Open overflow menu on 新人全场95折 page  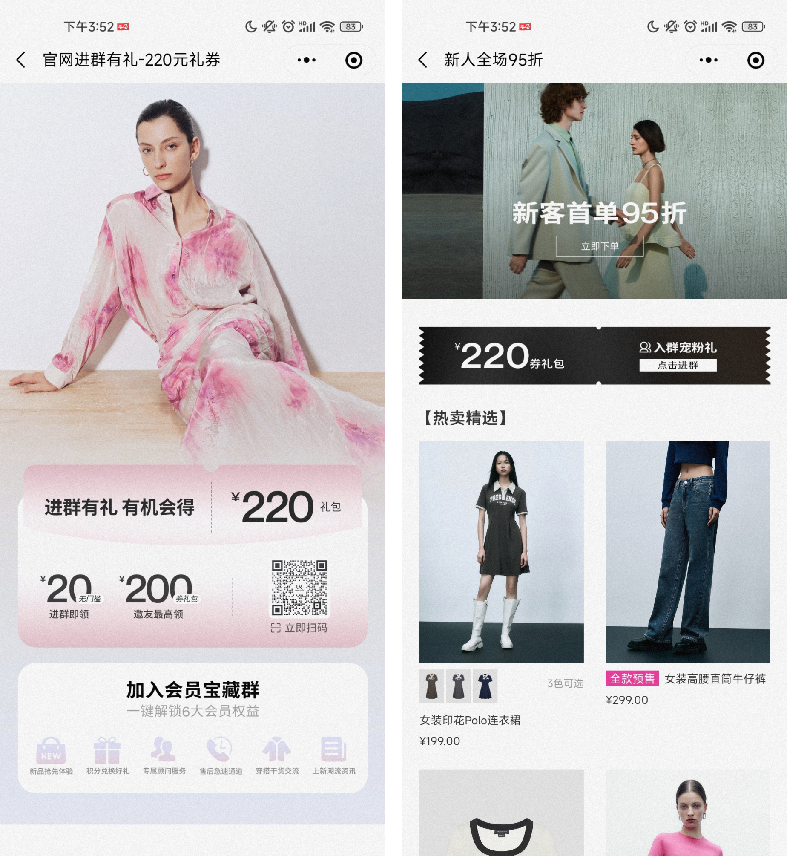click(x=709, y=60)
